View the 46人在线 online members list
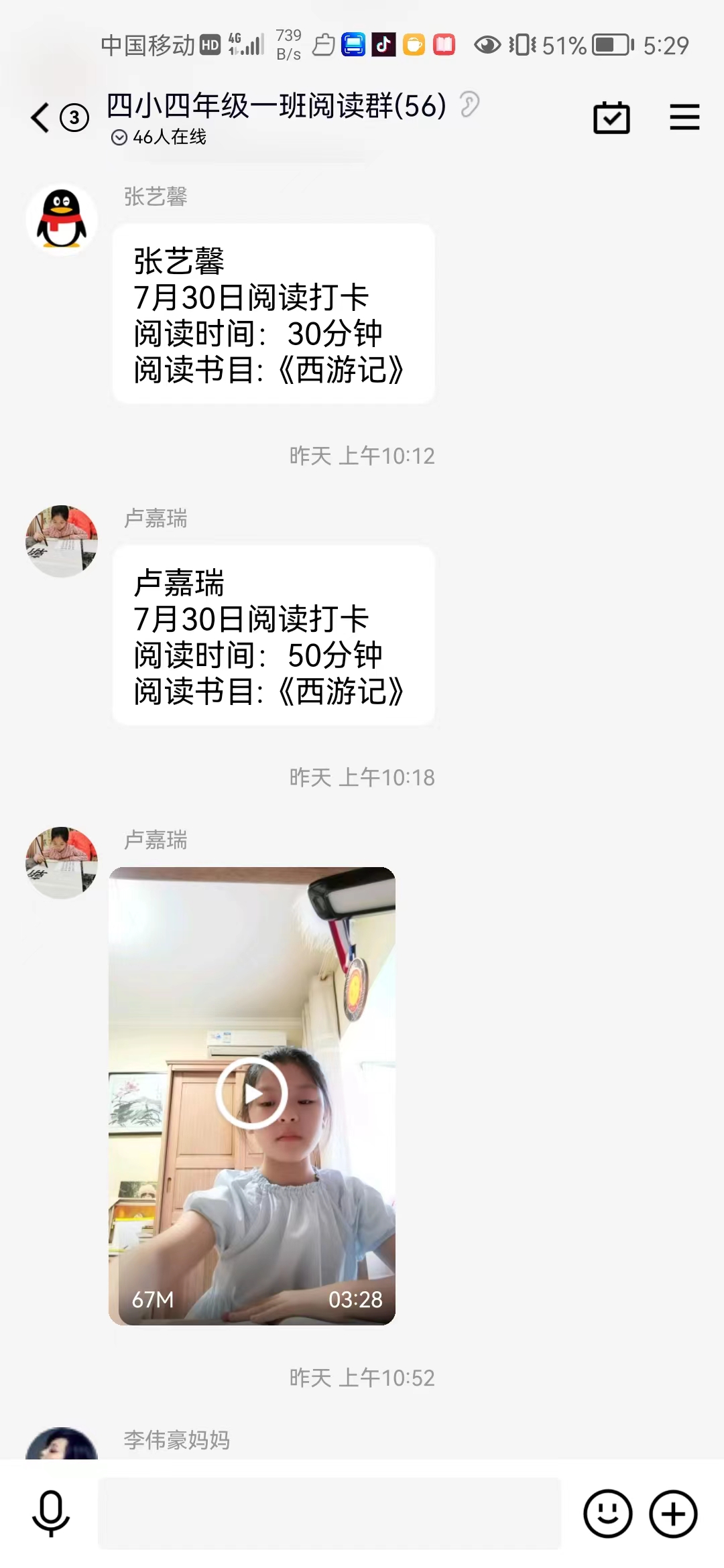Viewport: 724px width, 1568px height. [160, 137]
